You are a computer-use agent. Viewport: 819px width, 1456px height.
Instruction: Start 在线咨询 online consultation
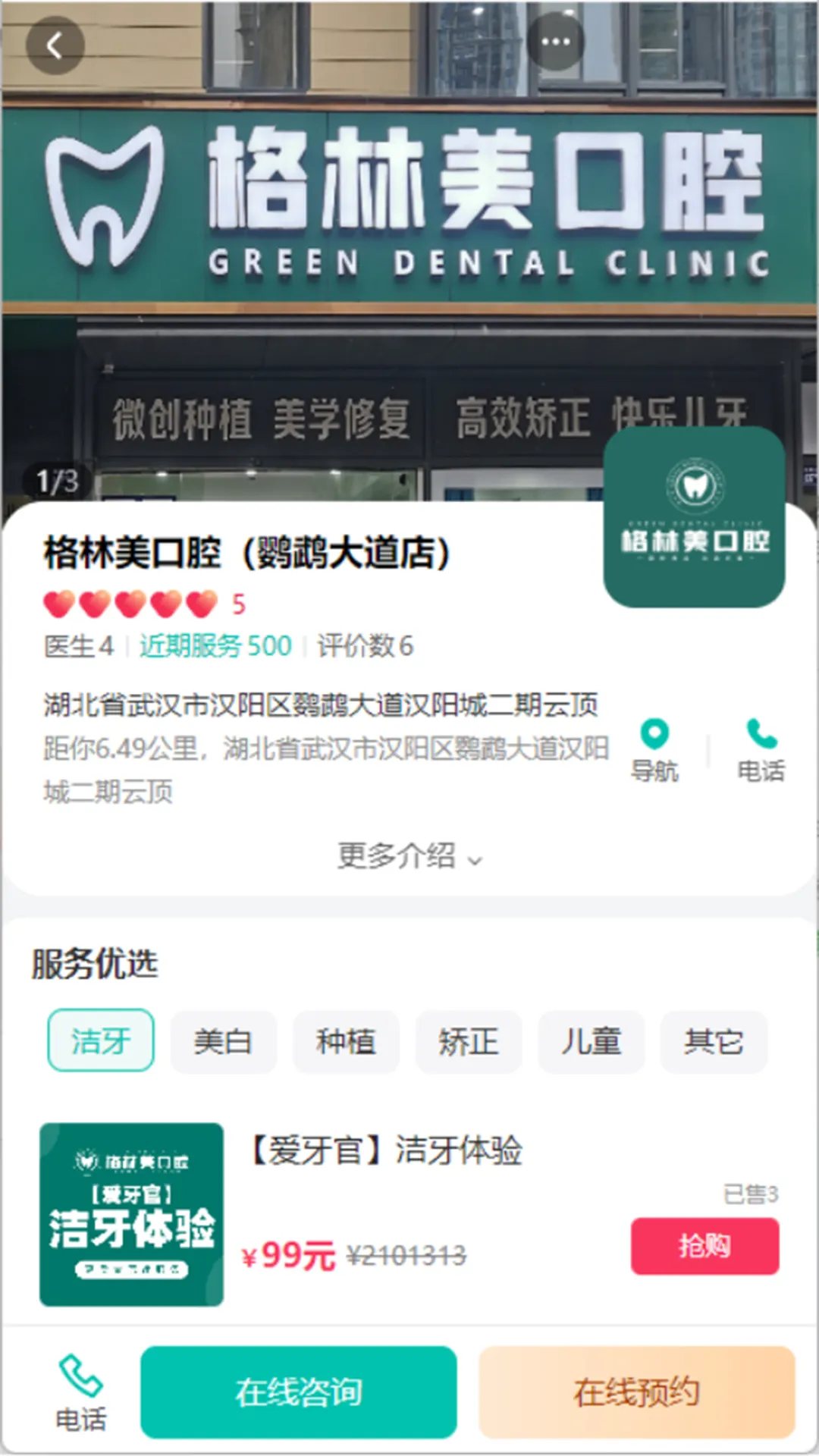tap(299, 1392)
